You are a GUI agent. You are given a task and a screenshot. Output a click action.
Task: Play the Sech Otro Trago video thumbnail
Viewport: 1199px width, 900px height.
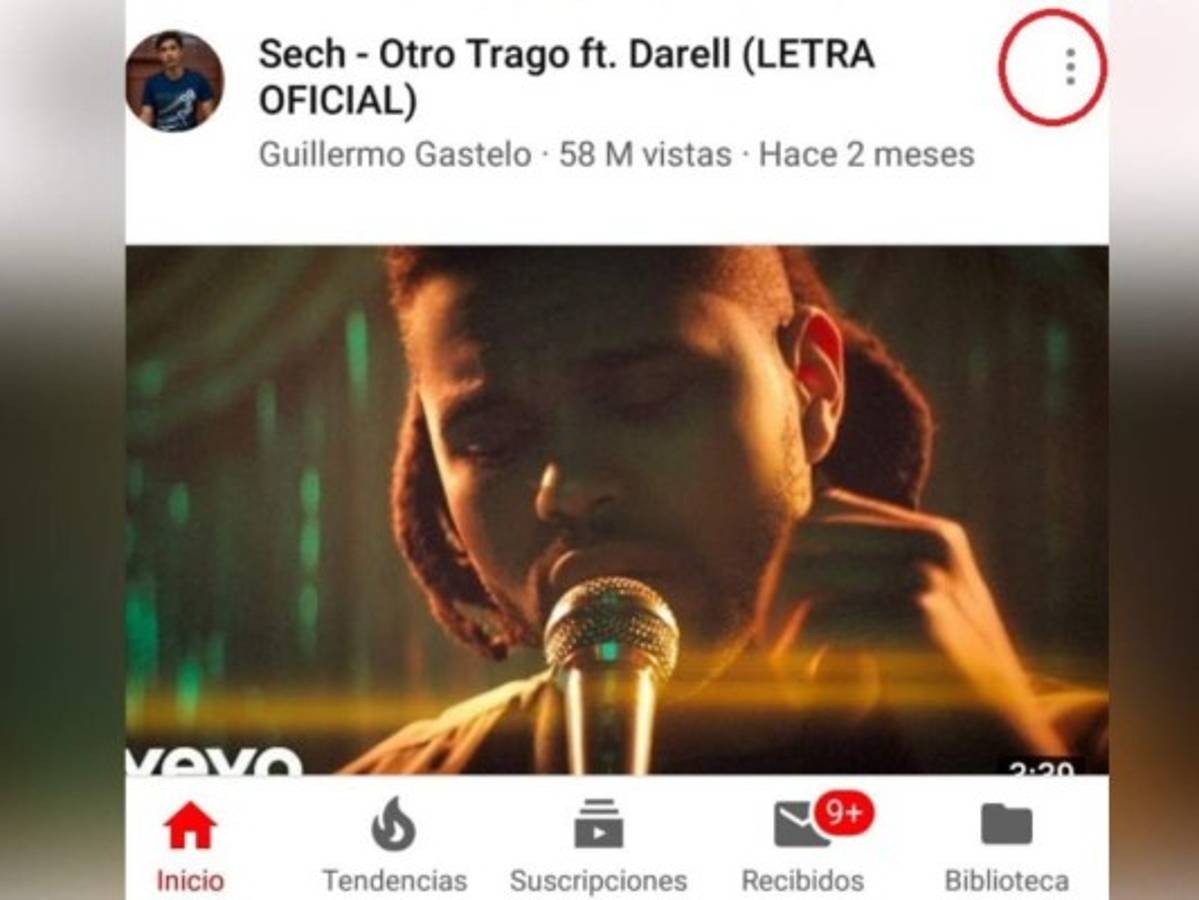616,510
